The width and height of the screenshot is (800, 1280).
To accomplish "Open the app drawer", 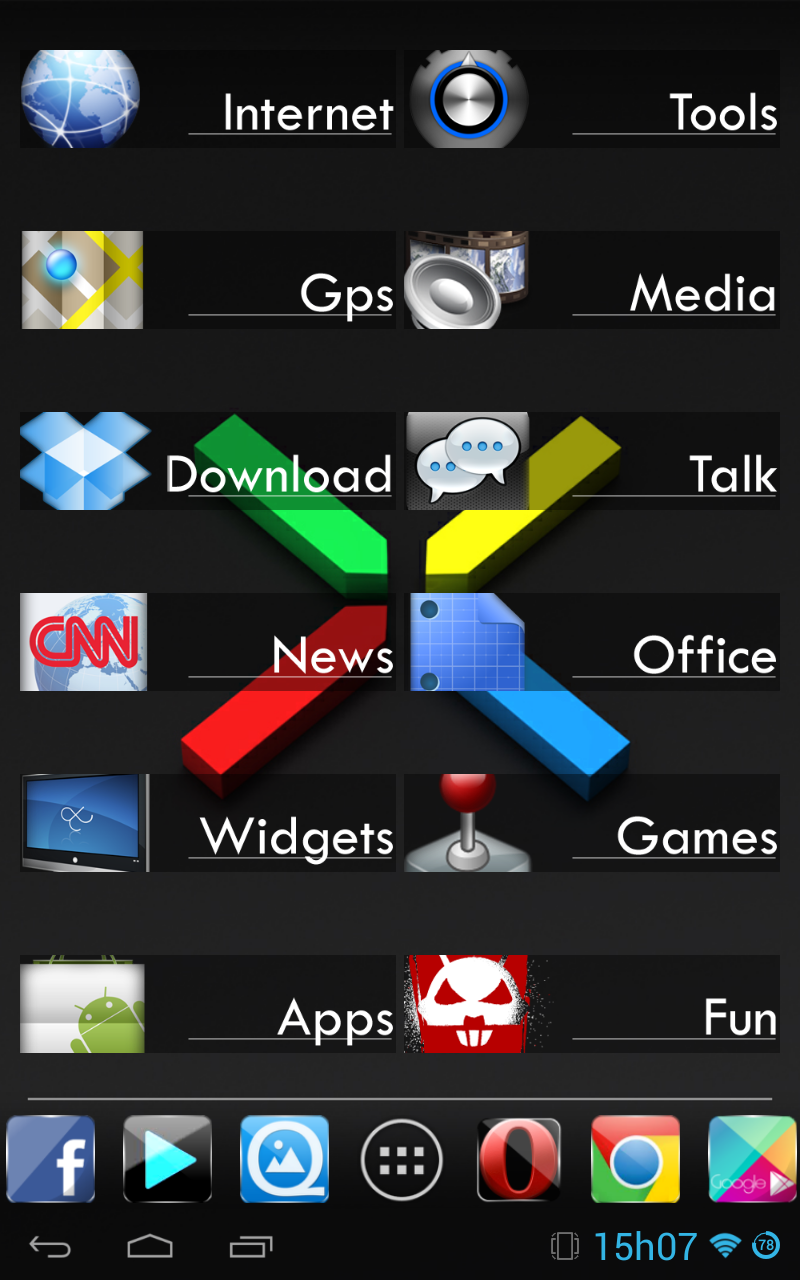I will tap(401, 1159).
